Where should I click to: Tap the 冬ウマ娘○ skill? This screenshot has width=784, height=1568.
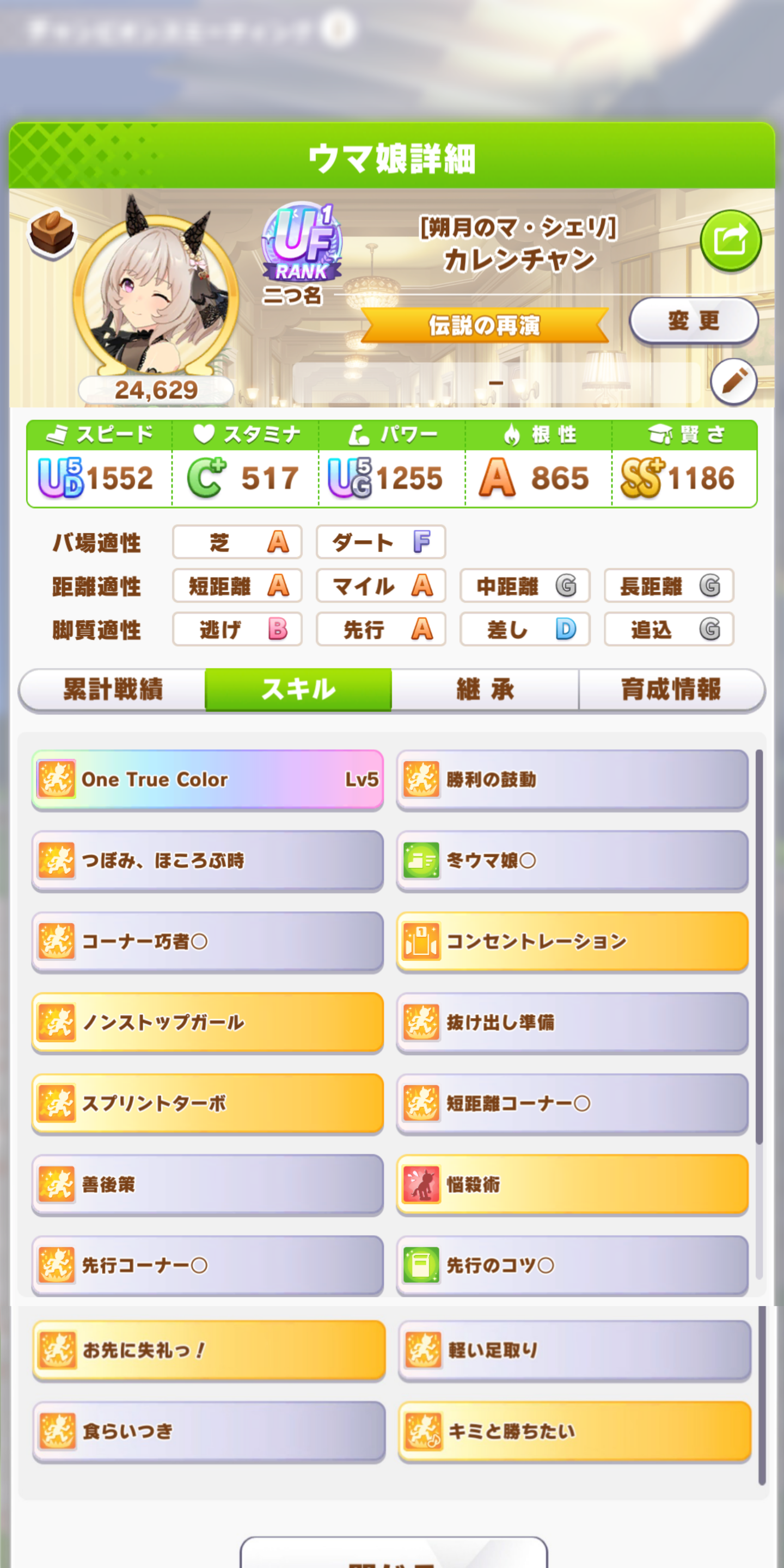572,860
